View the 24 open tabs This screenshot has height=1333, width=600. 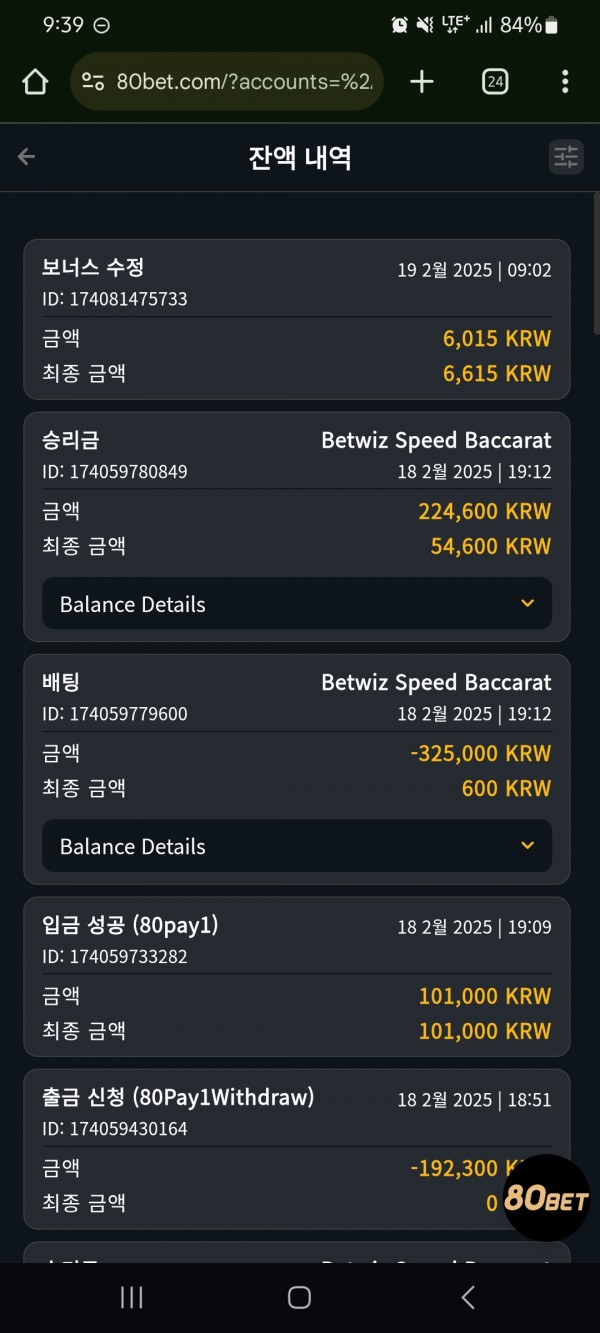[495, 82]
